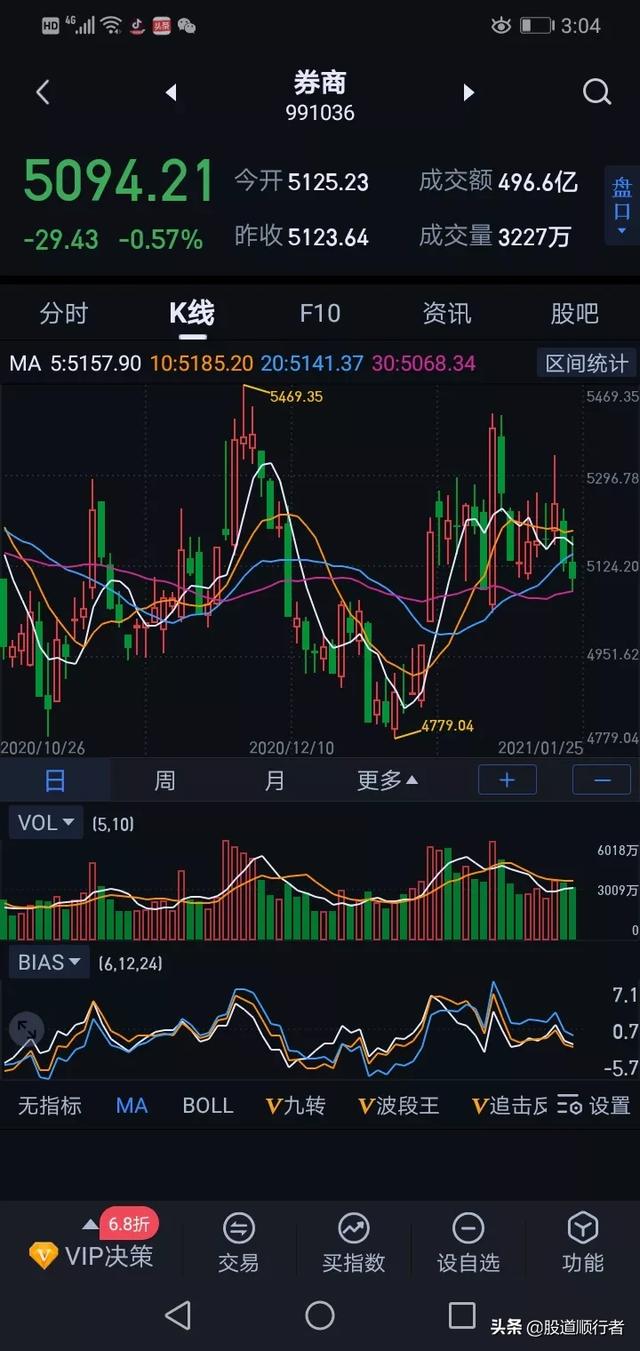Expand the 更多 period options
This screenshot has height=1351, width=640.
pyautogui.click(x=388, y=780)
